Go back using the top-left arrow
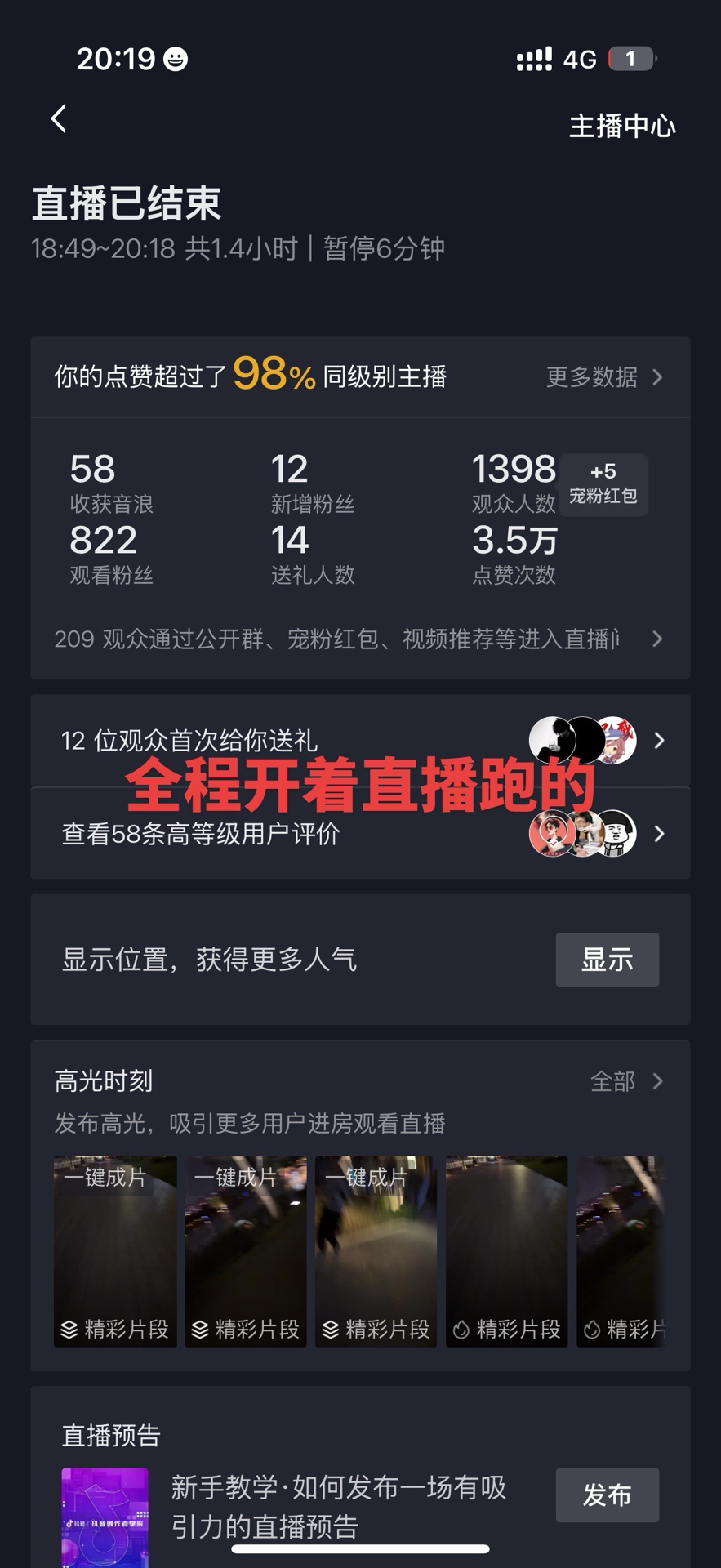721x1568 pixels. (x=59, y=119)
